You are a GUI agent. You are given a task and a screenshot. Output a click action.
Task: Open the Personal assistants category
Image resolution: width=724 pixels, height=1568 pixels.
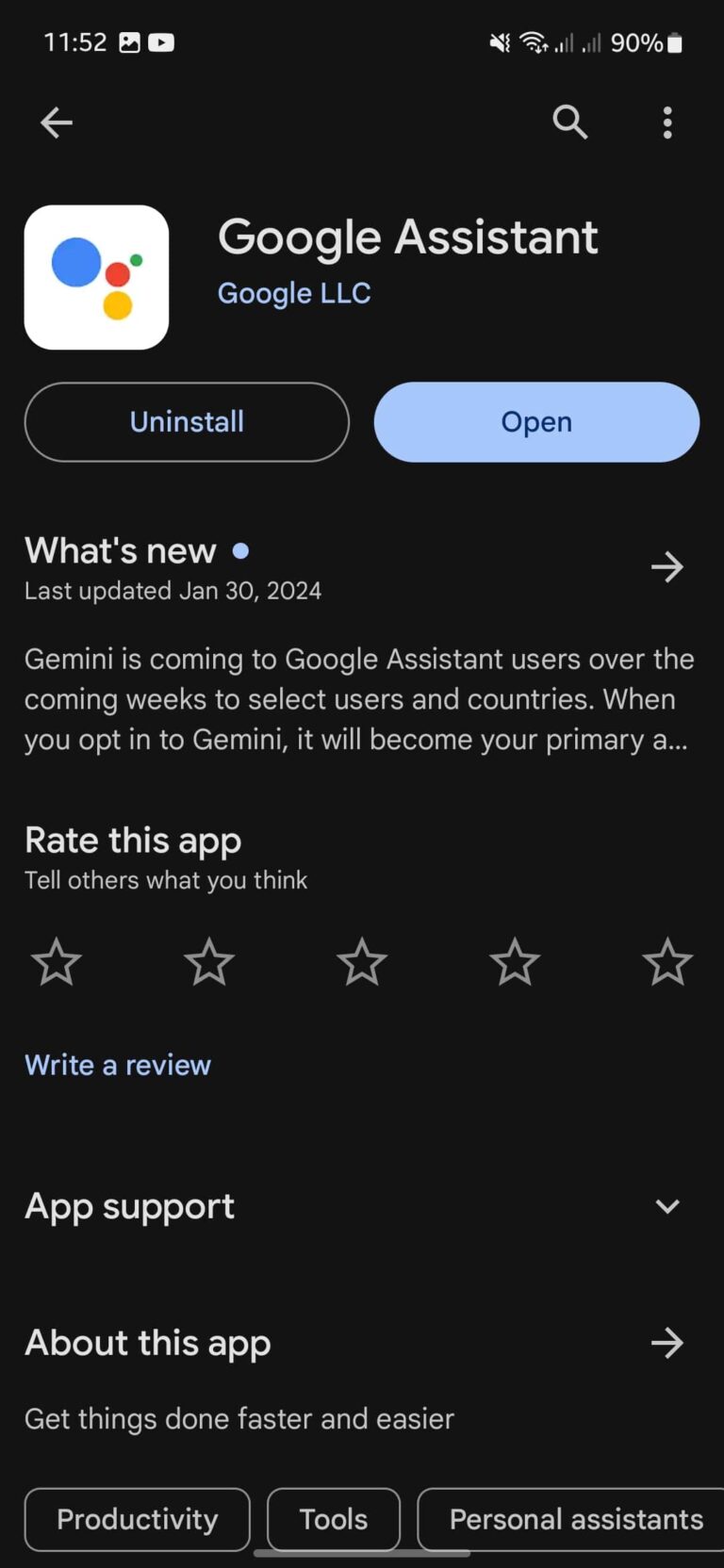[575, 1519]
